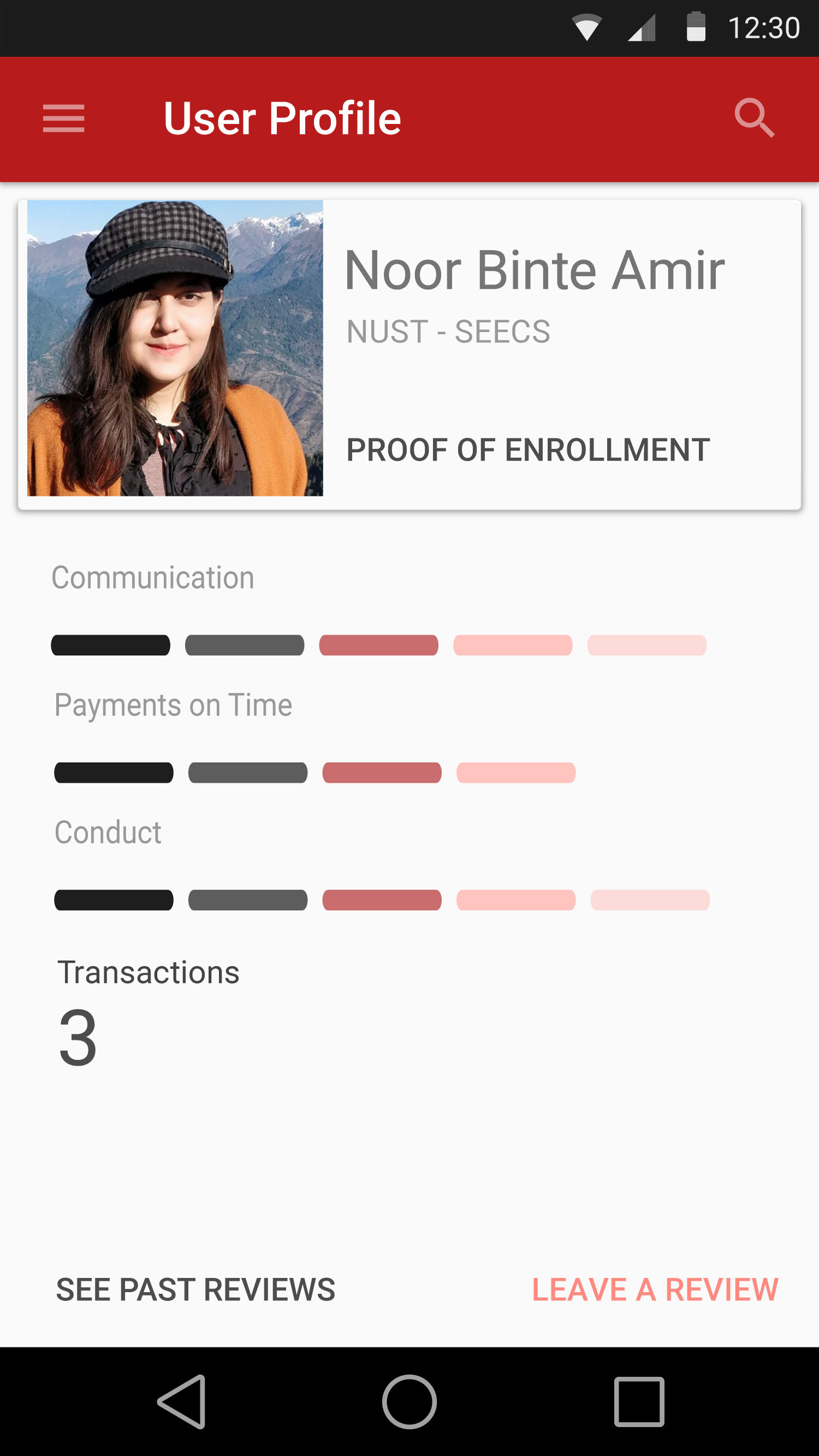This screenshot has height=1456, width=819.
Task: View the Proof of Enrollment
Action: click(528, 450)
